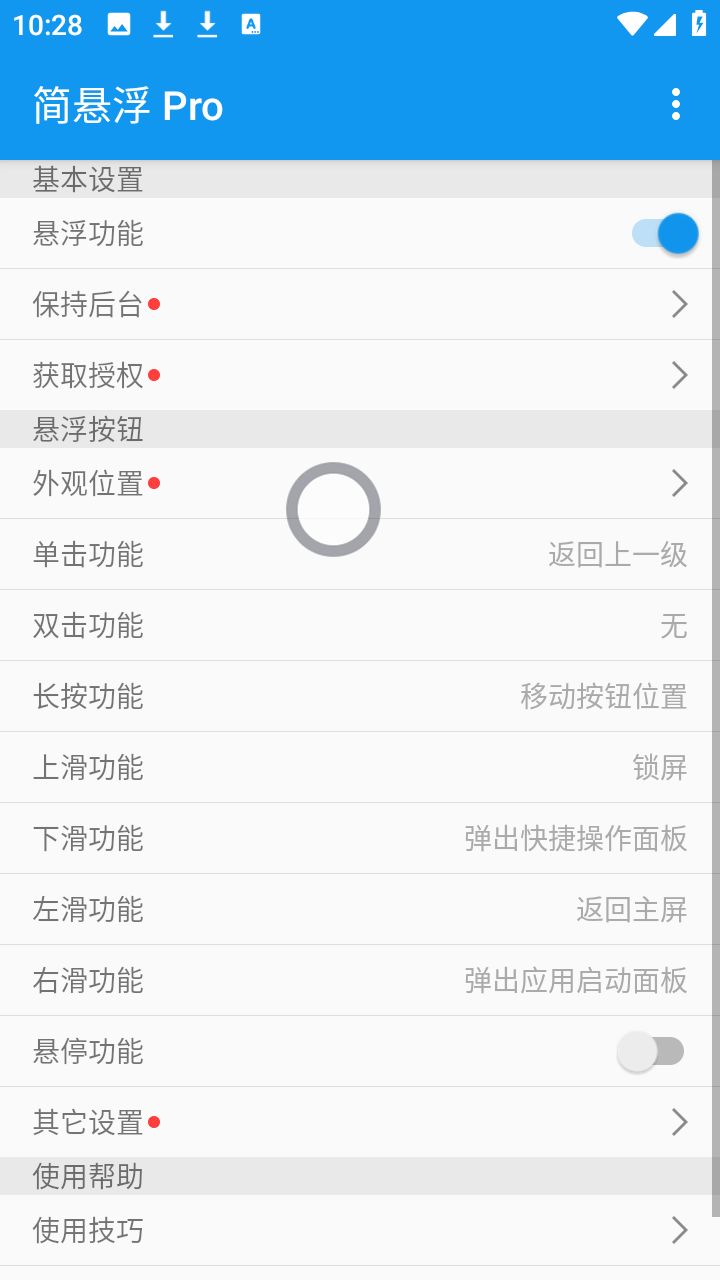Open the overflow menu in the app bar

676,104
